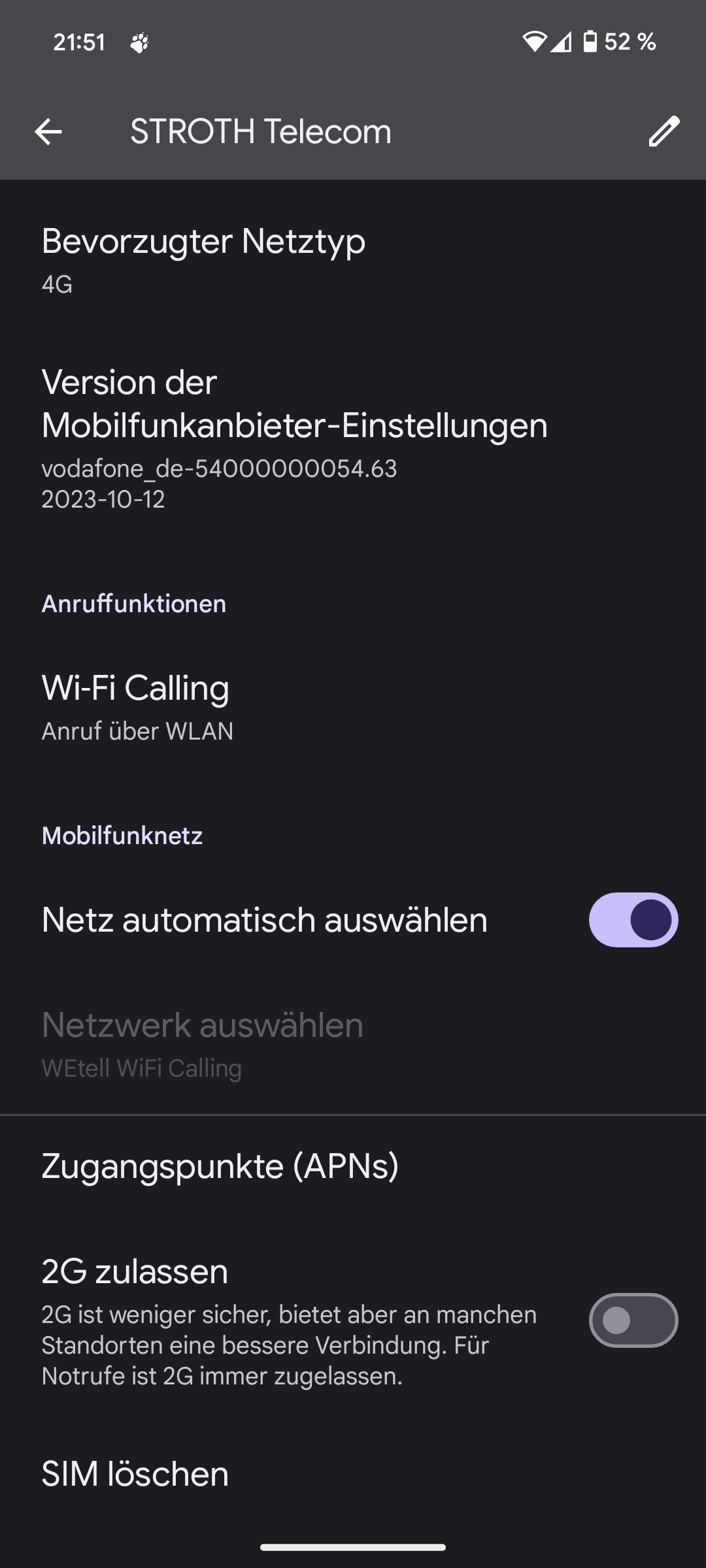Click the paw notification icon

pyautogui.click(x=139, y=42)
